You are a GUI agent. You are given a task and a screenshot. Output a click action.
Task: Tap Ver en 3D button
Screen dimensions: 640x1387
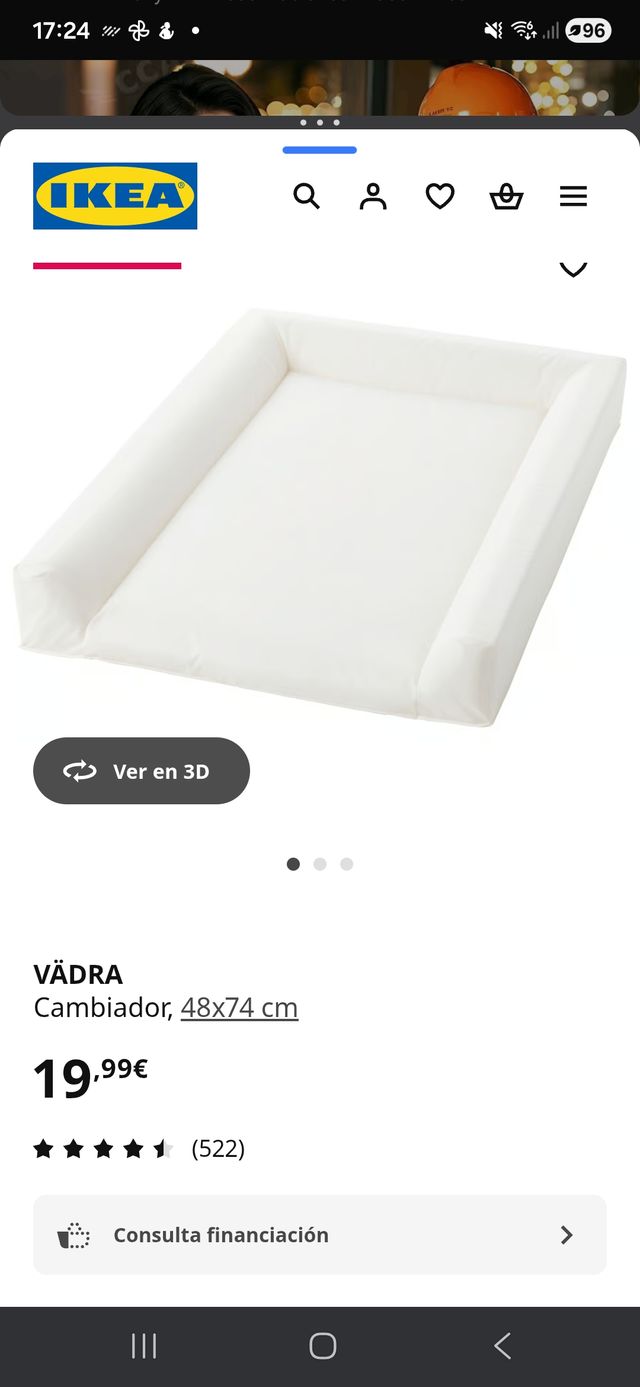(x=141, y=771)
